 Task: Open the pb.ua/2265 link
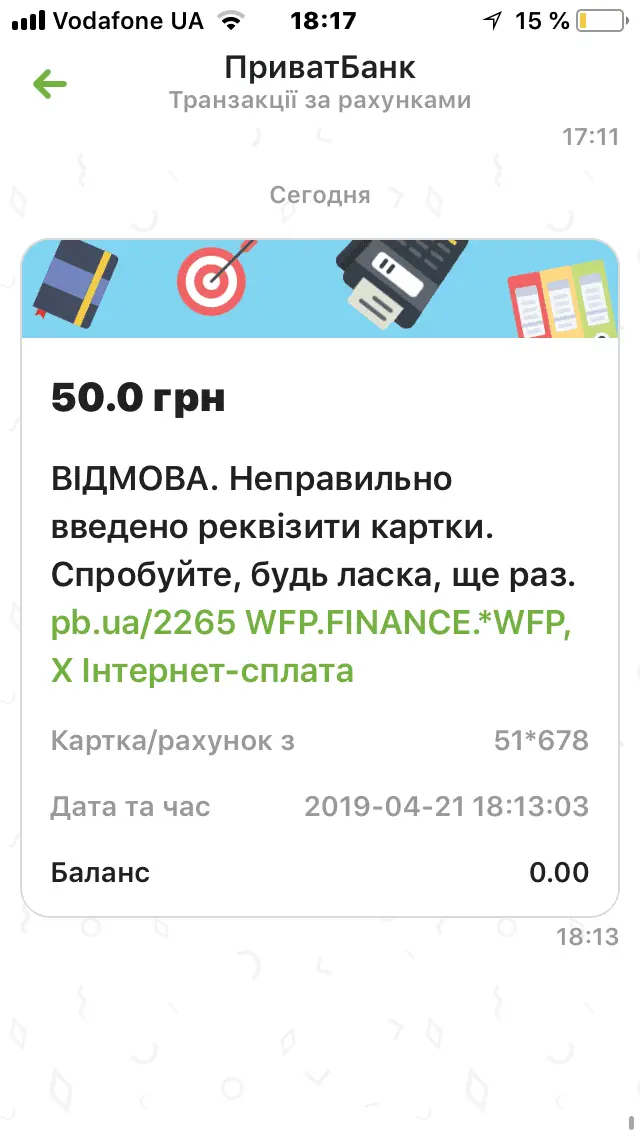click(x=143, y=623)
